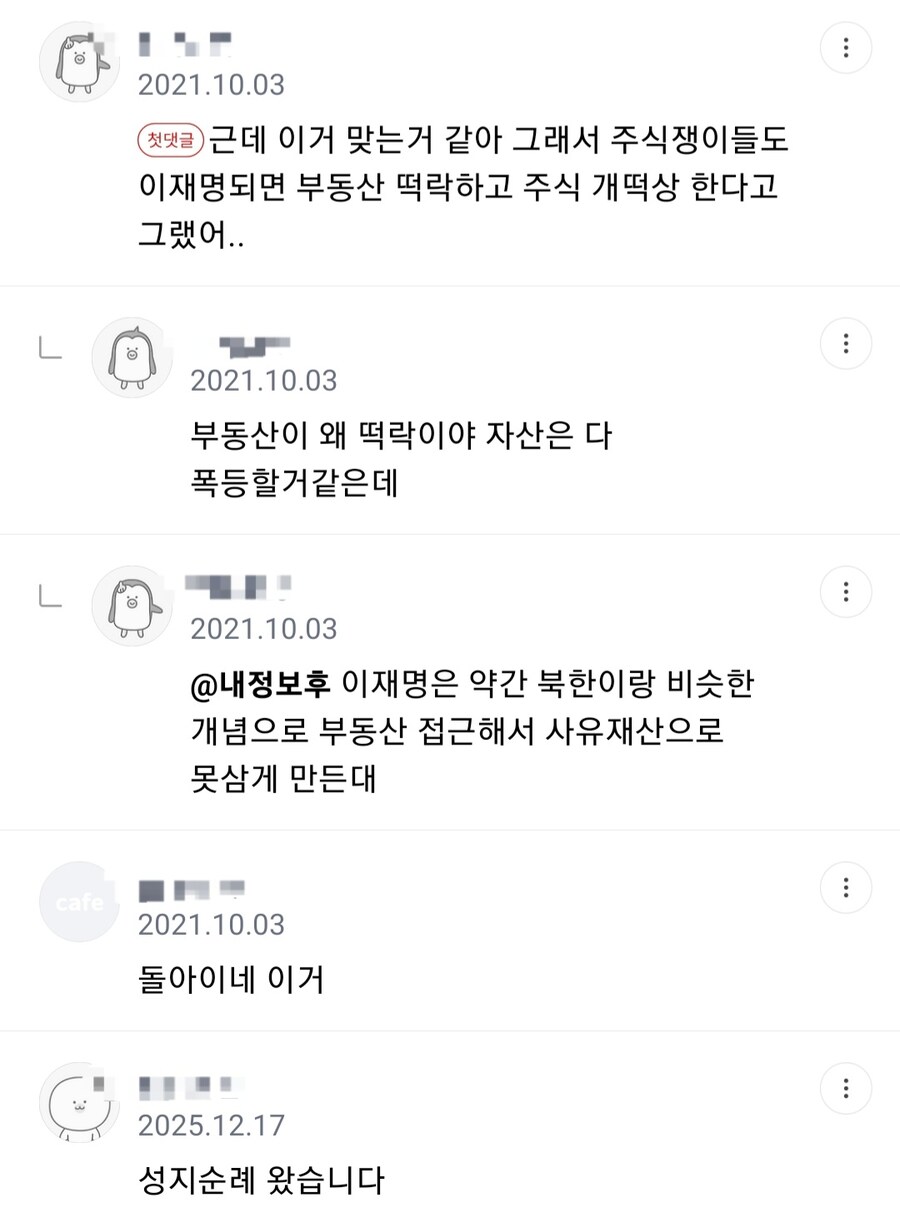900x1228 pixels.
Task: Open the kebab menu on the '성지순례 왔습니다' comment
Action: pyautogui.click(x=845, y=1090)
